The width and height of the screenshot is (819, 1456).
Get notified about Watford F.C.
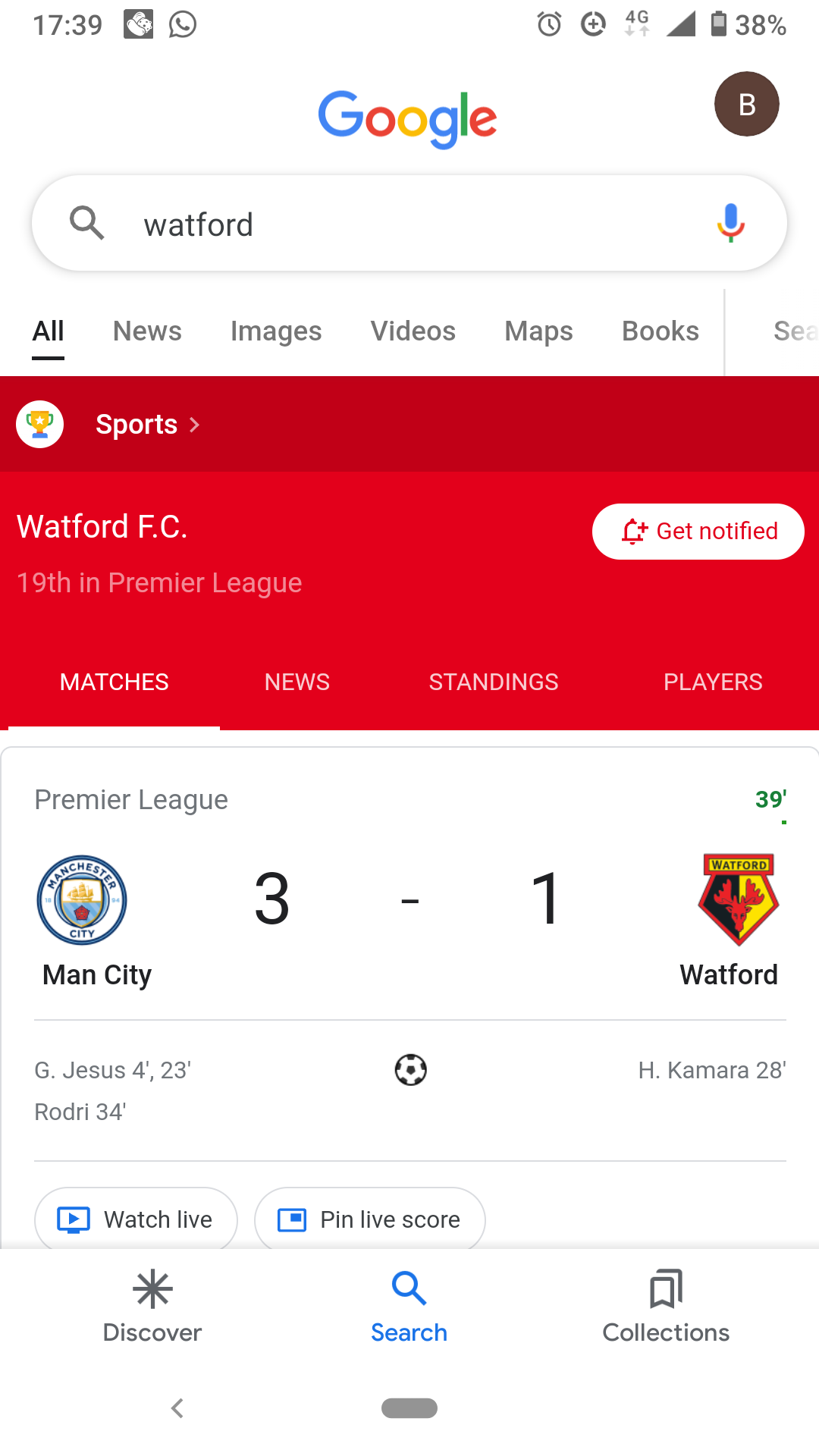pyautogui.click(x=698, y=532)
